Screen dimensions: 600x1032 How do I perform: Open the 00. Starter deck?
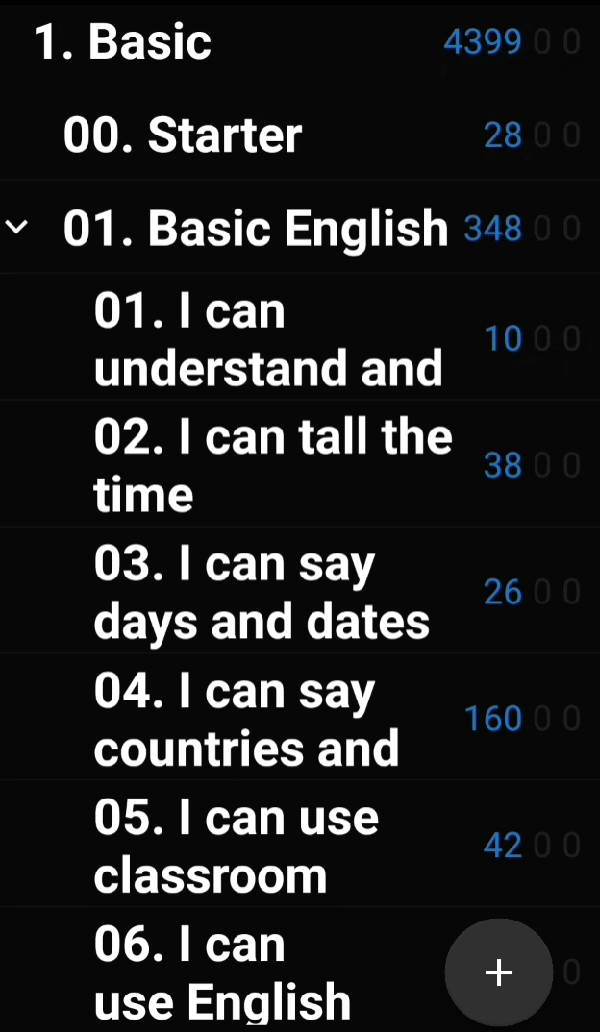[x=182, y=134]
